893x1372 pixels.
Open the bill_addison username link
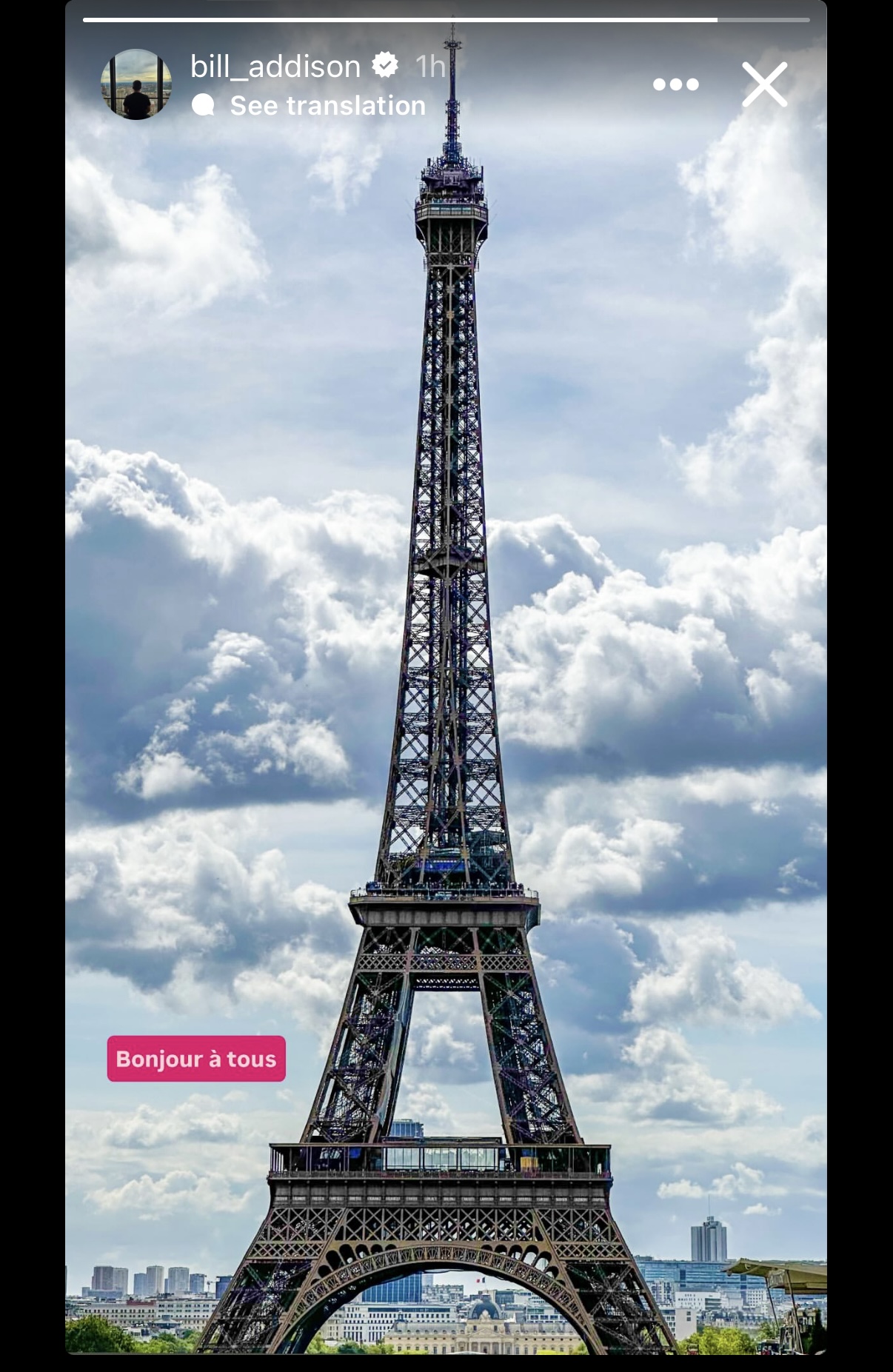(275, 67)
